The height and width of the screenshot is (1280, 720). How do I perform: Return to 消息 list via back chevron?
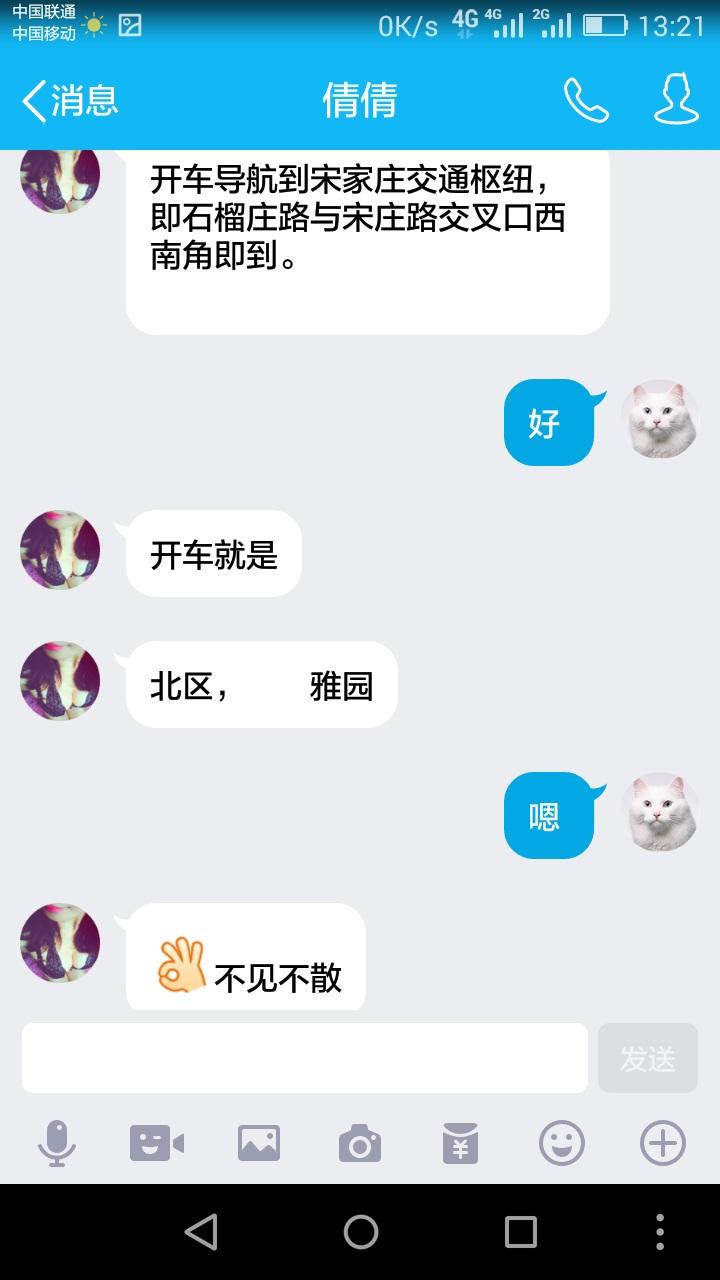(x=65, y=100)
